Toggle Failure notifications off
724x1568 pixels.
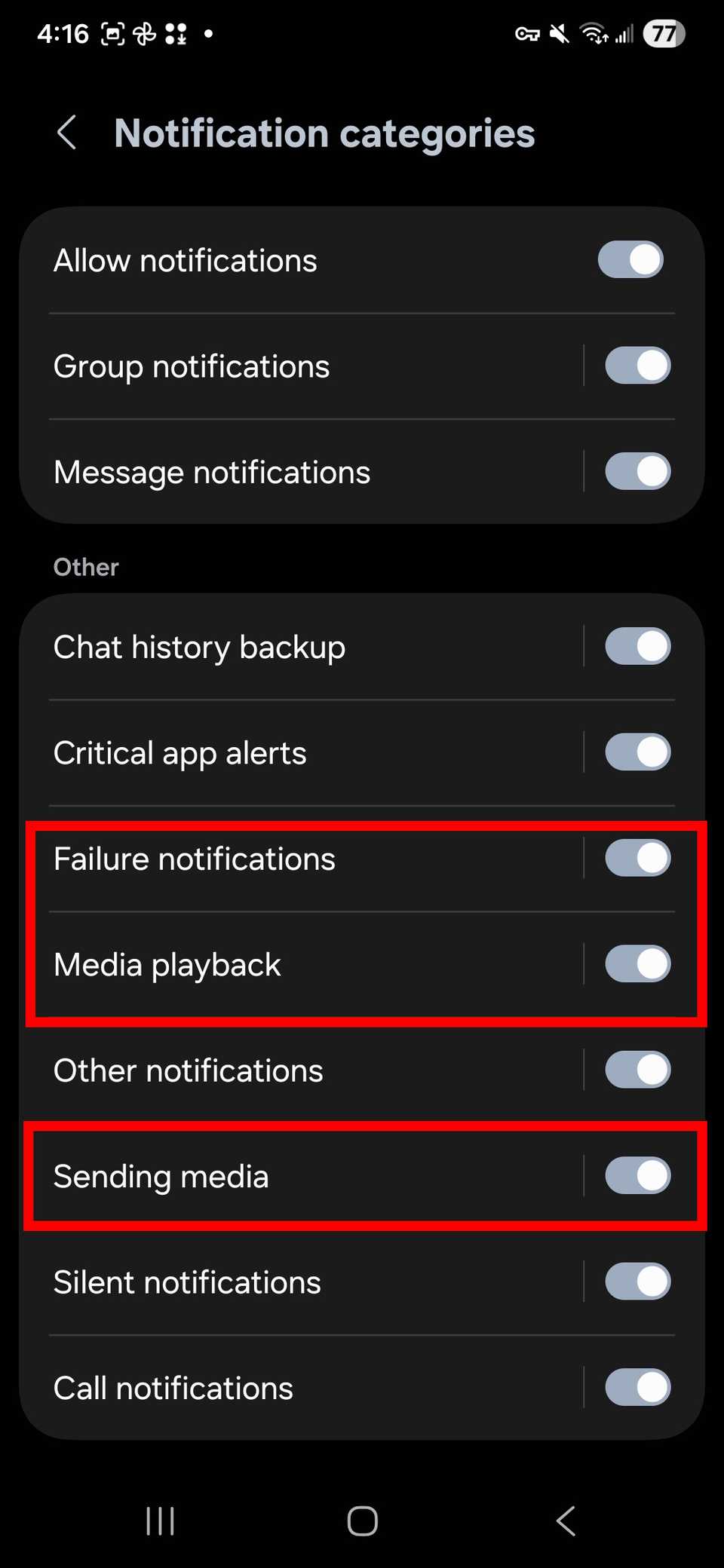pyautogui.click(x=637, y=858)
